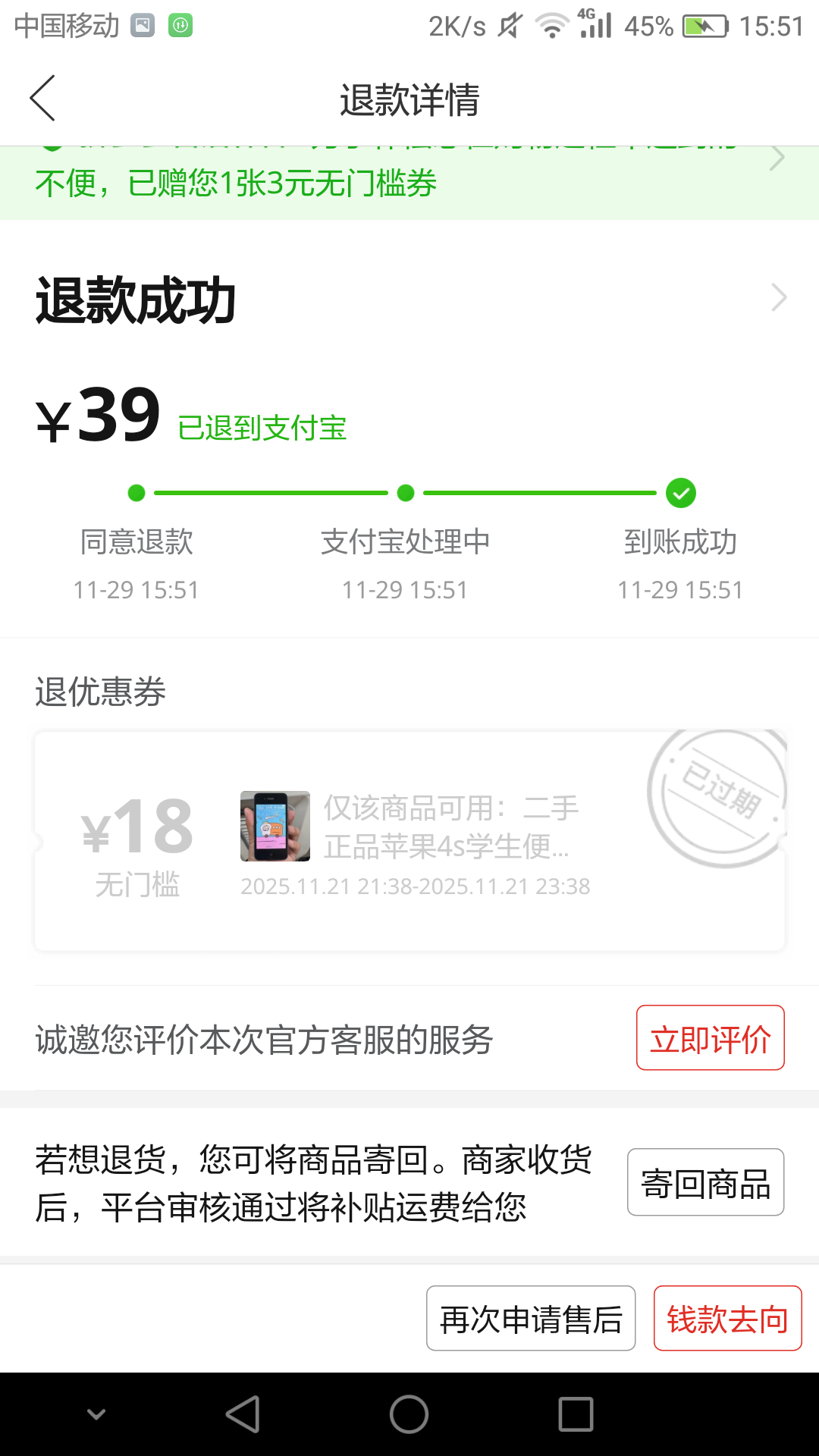Tap 再次申请售后 to reapply
Screen dimensions: 819x1456
531,1319
